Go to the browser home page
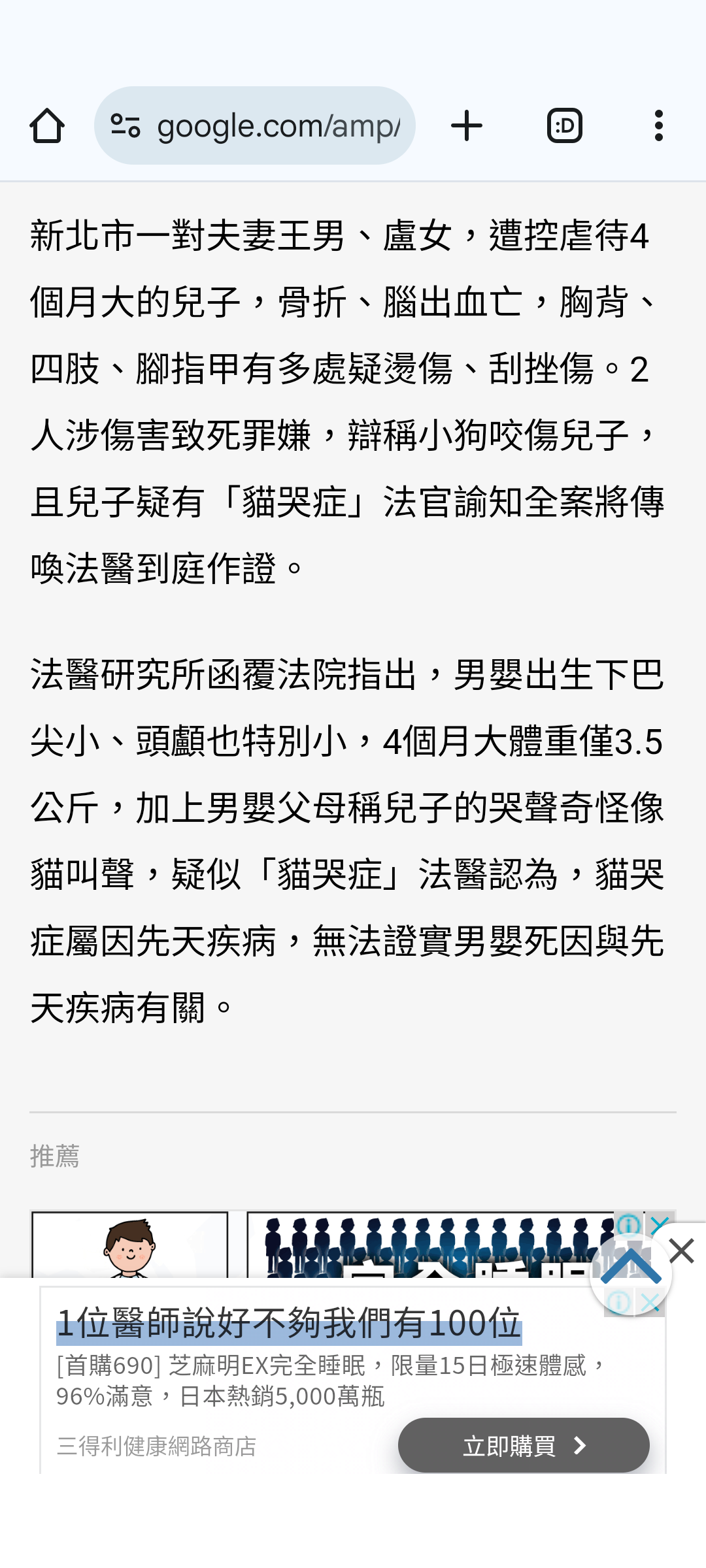 (x=47, y=125)
